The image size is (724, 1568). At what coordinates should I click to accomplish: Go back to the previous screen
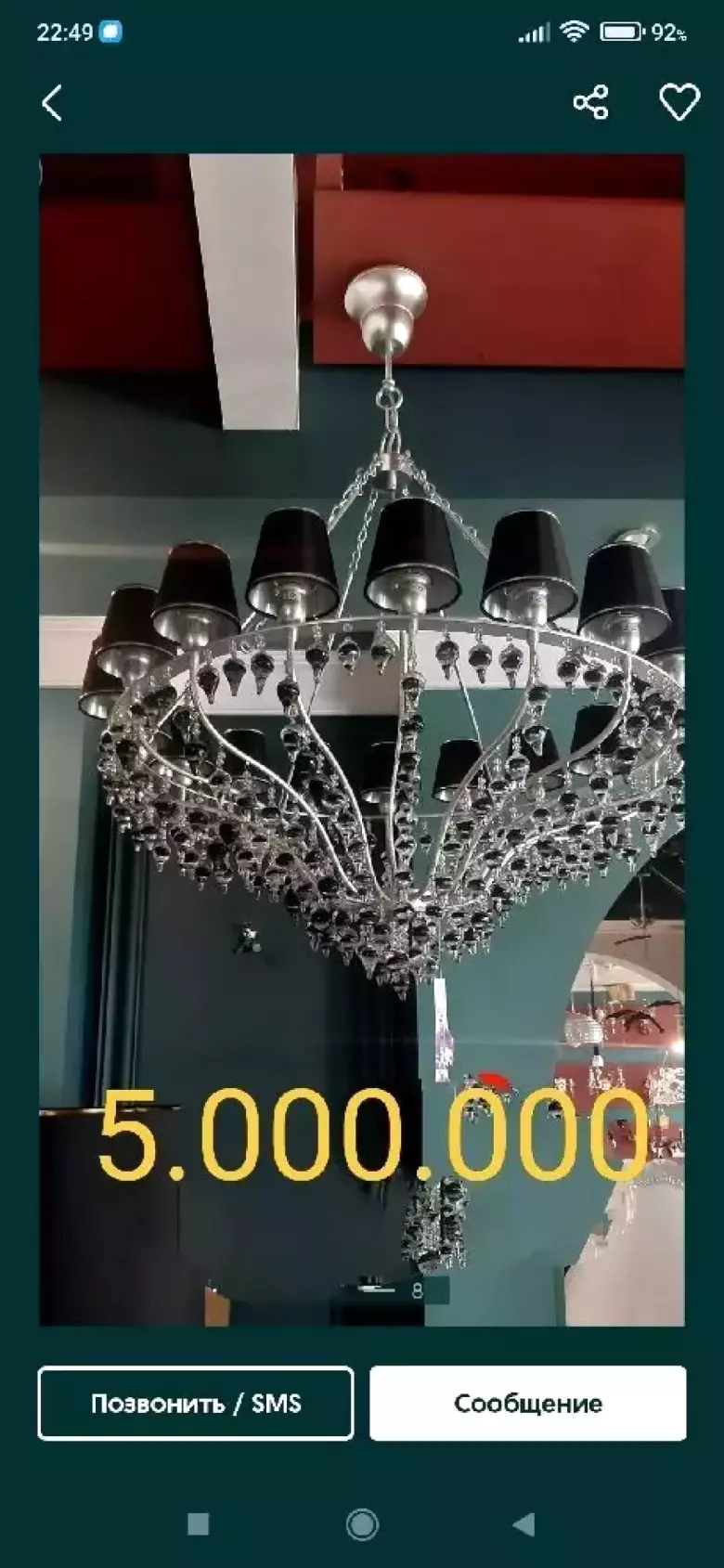tap(52, 103)
